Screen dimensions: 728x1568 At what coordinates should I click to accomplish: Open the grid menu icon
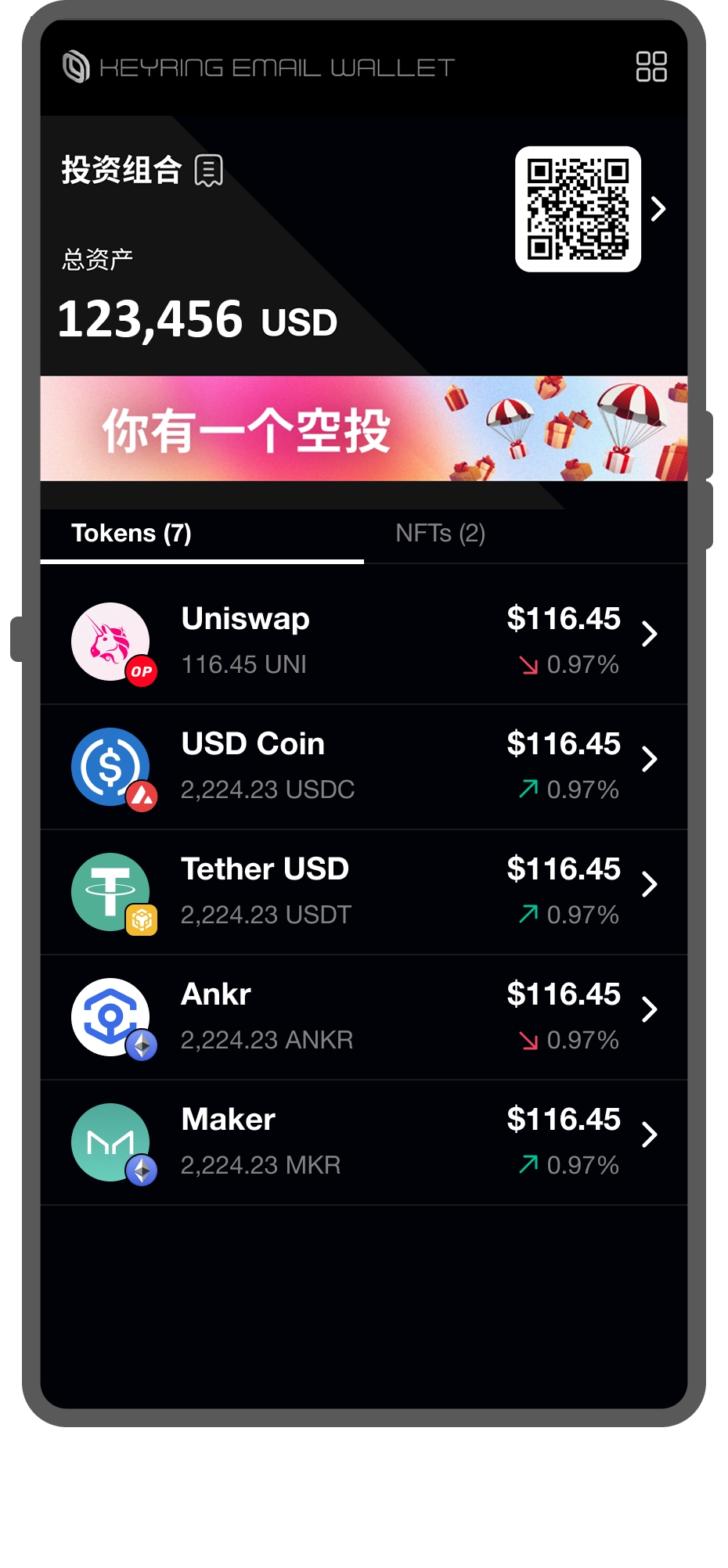[651, 67]
